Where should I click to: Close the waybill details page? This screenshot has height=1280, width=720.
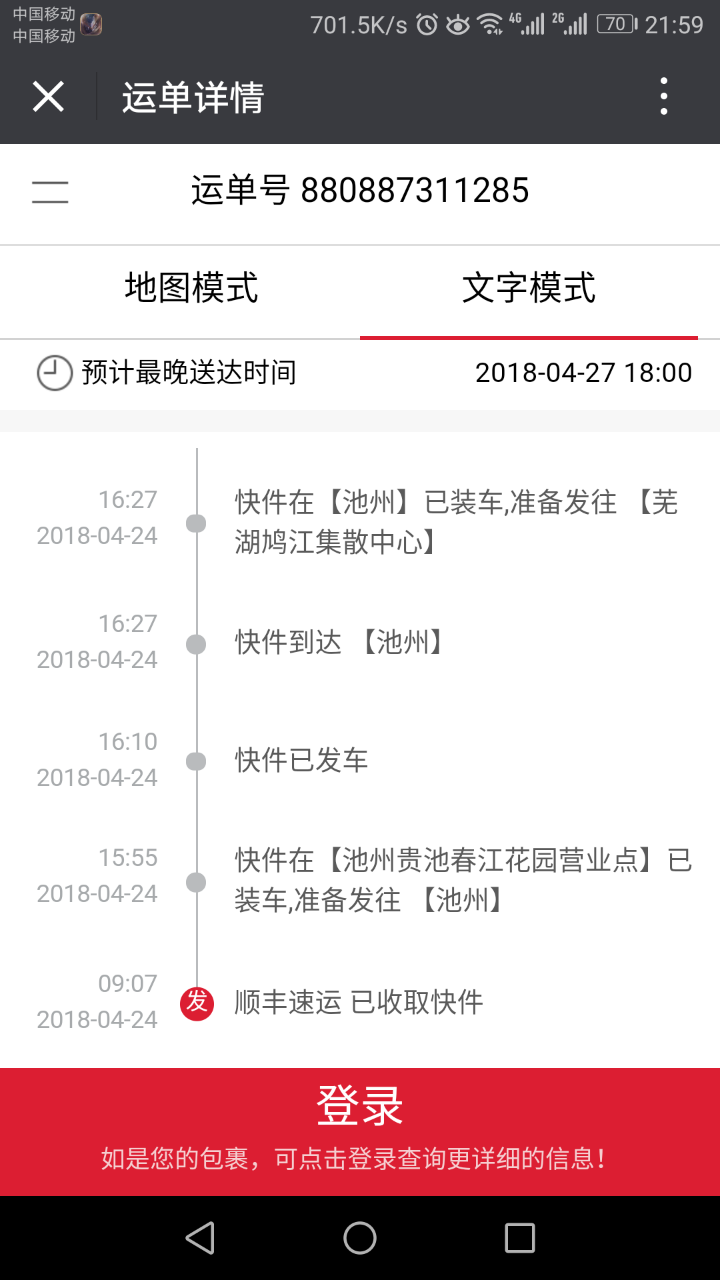click(x=48, y=97)
